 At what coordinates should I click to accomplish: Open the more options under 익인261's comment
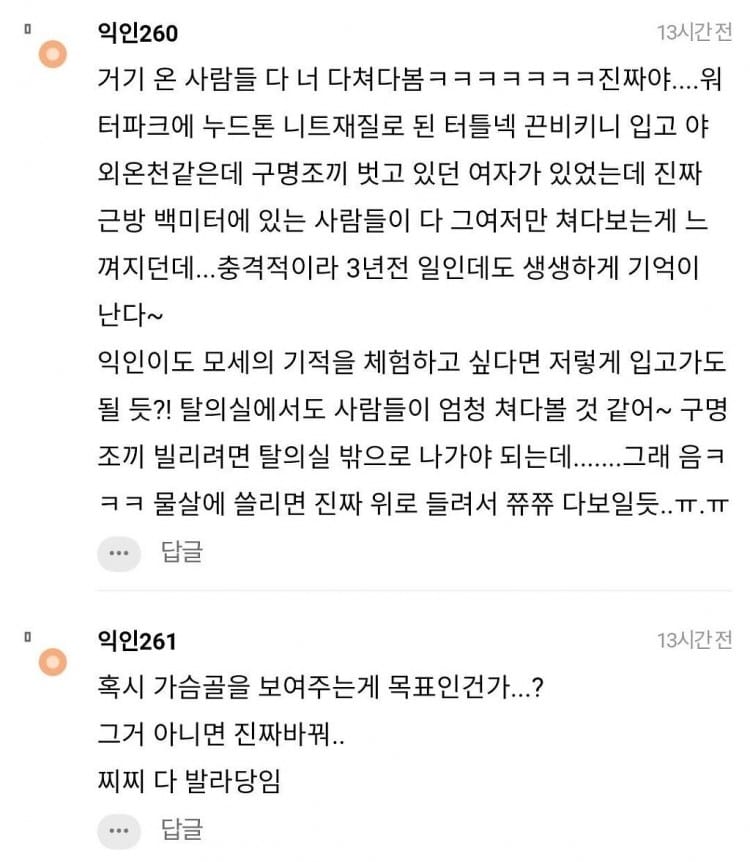119,831
